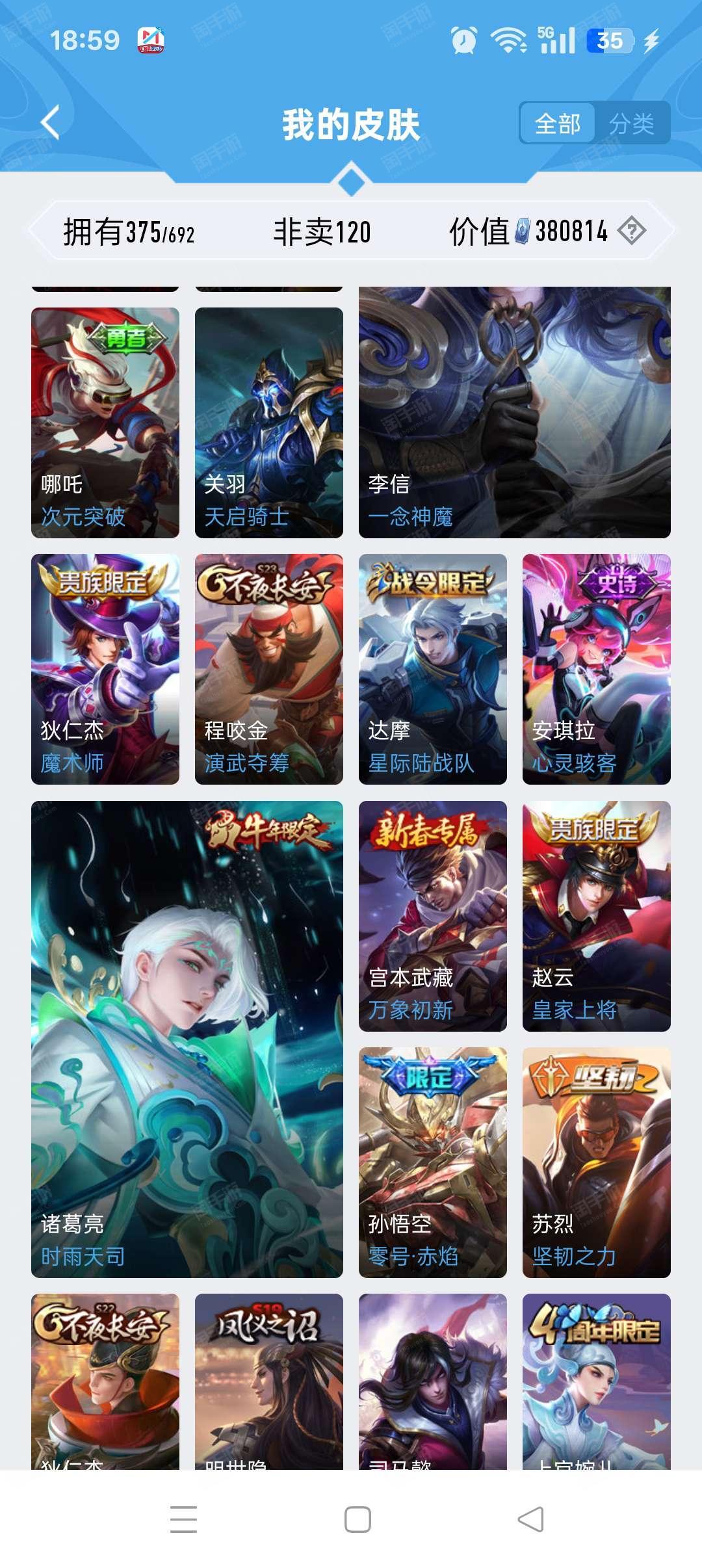The width and height of the screenshot is (702, 1568).
Task: Open 哪吒 次元突破 skin
Action: pyautogui.click(x=105, y=423)
